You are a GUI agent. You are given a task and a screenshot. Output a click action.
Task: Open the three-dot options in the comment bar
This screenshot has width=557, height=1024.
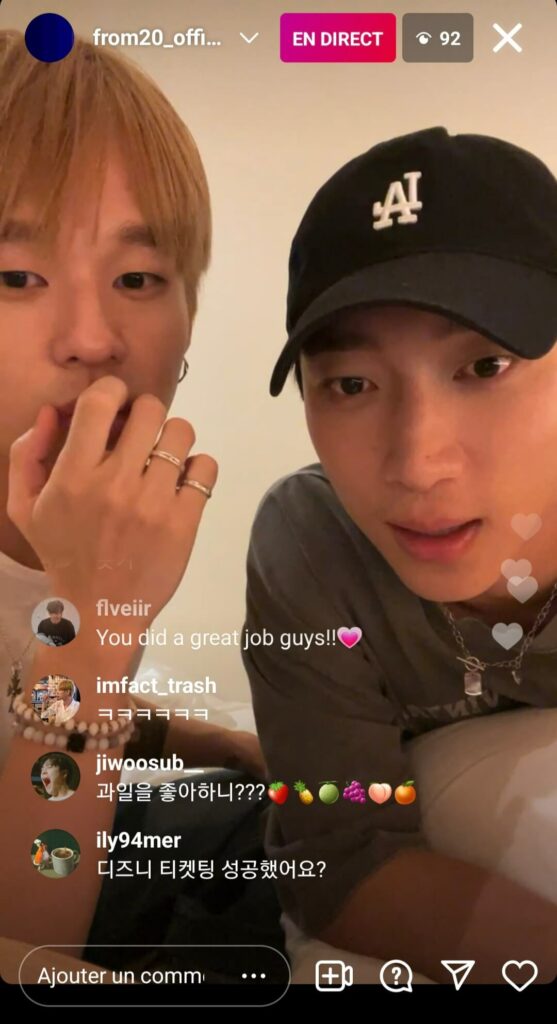pyautogui.click(x=253, y=976)
